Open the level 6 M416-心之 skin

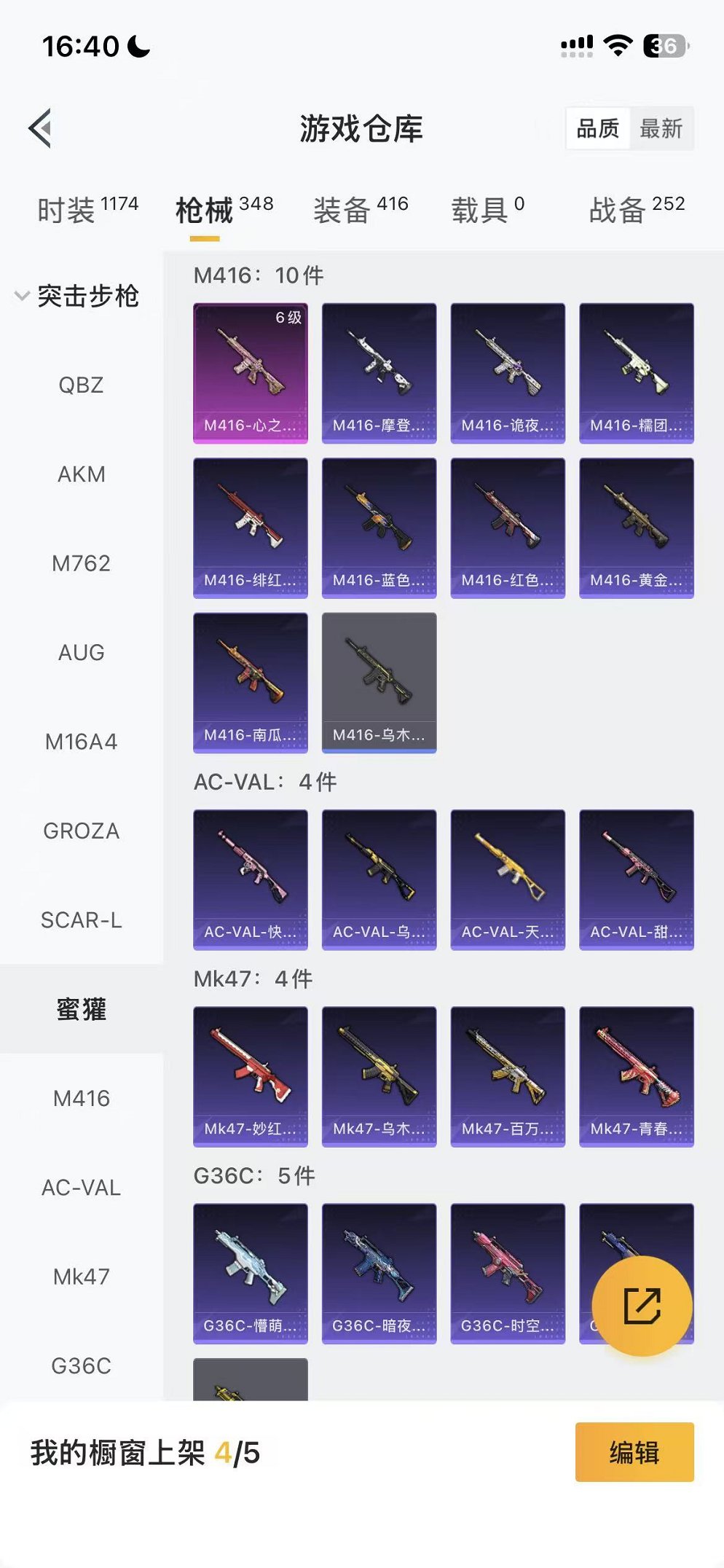pos(250,372)
